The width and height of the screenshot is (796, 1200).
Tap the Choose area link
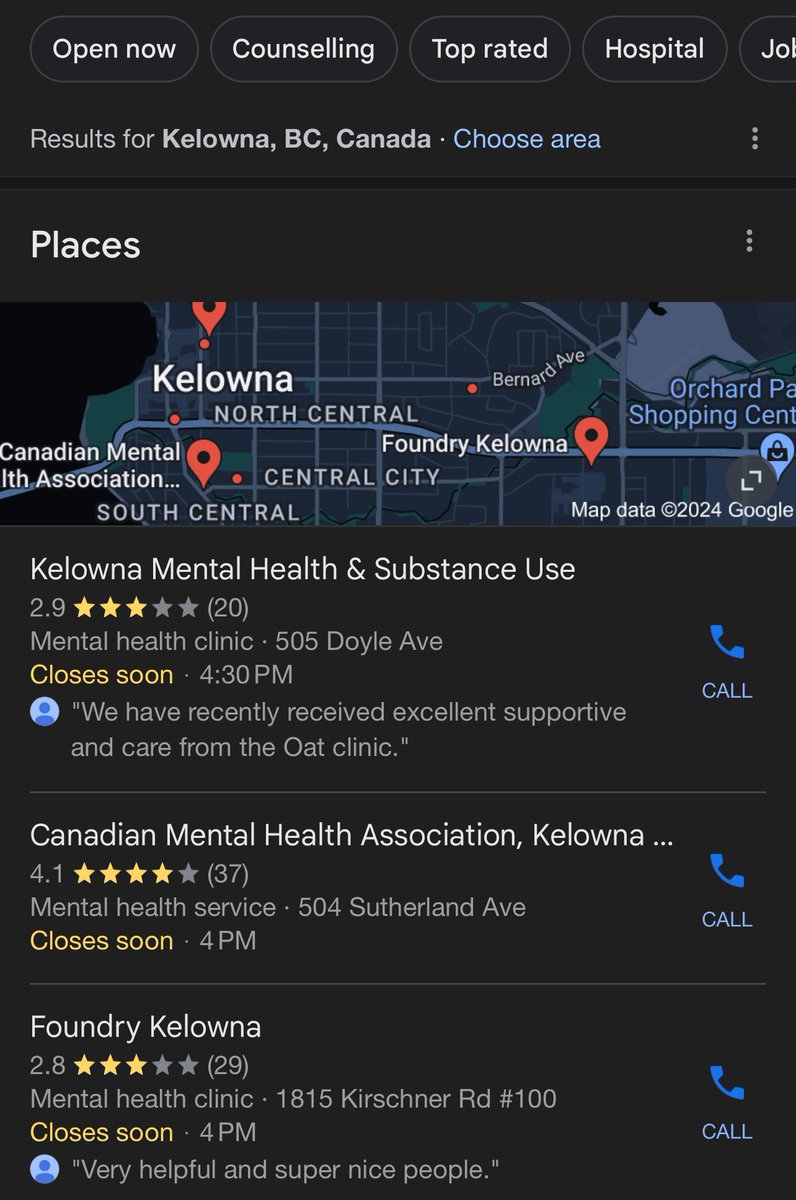[x=527, y=139]
